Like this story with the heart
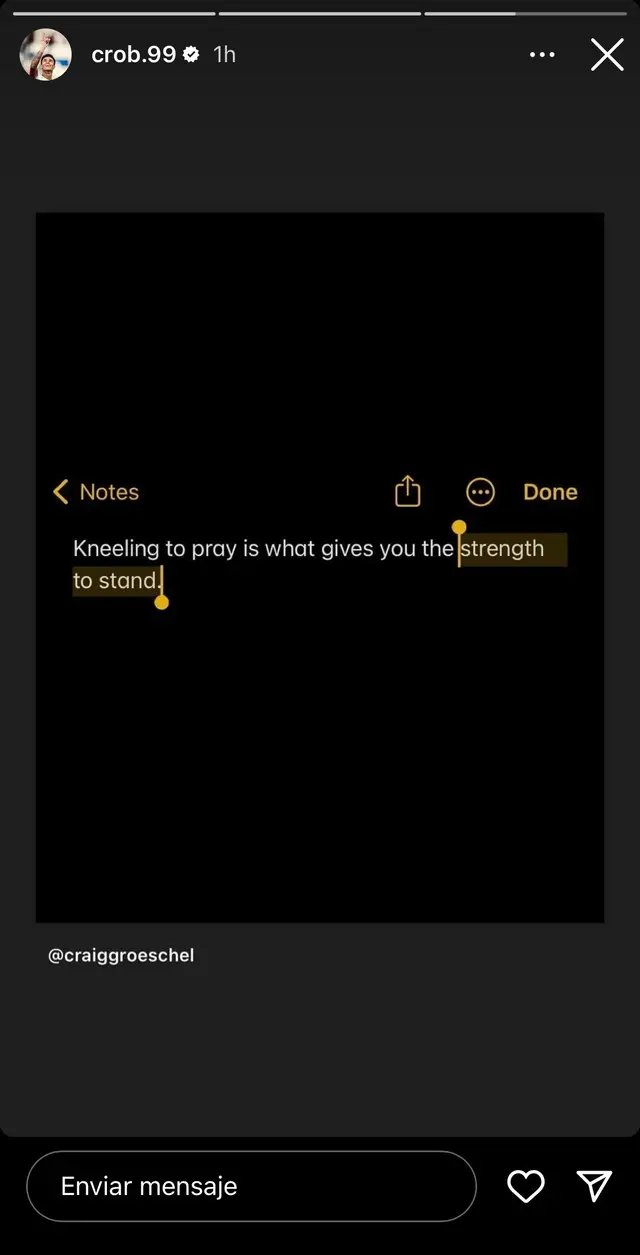Viewport: 640px width, 1255px height. 525,1186
